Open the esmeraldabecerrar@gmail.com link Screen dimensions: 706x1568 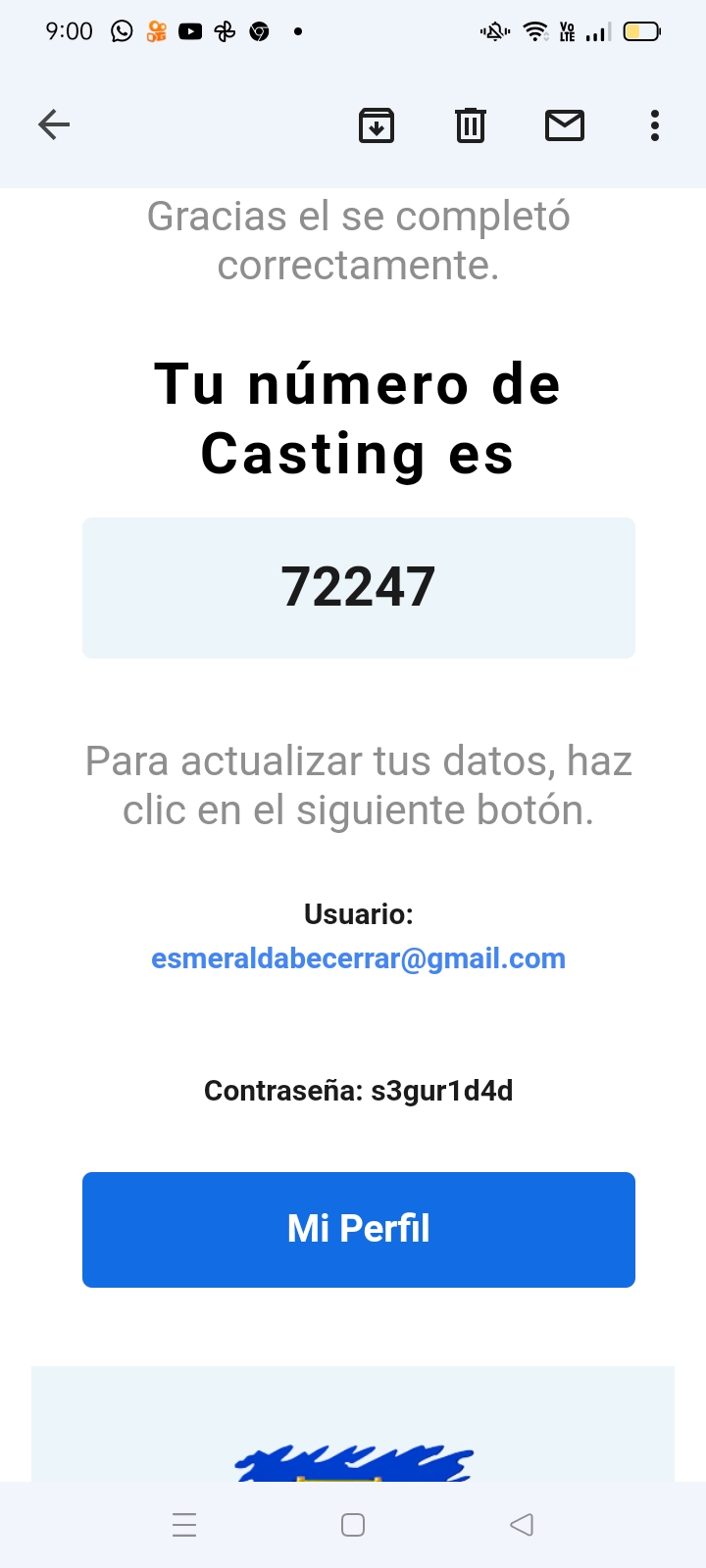358,958
